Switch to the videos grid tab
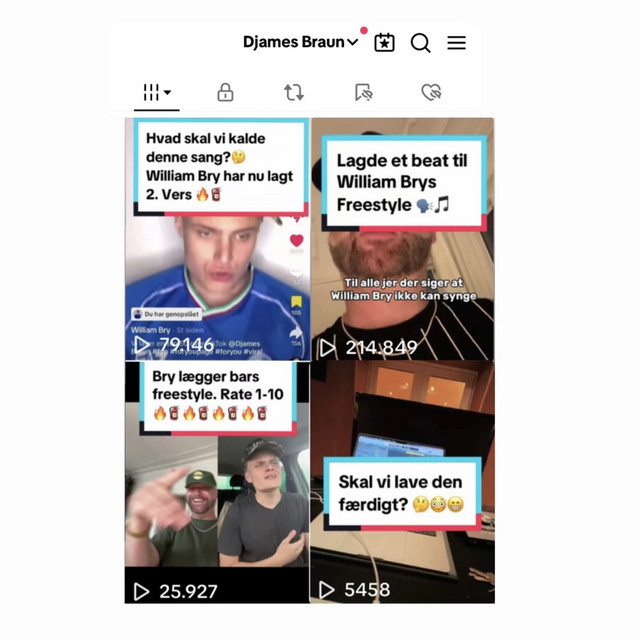The height and width of the screenshot is (640, 640). coord(156,93)
